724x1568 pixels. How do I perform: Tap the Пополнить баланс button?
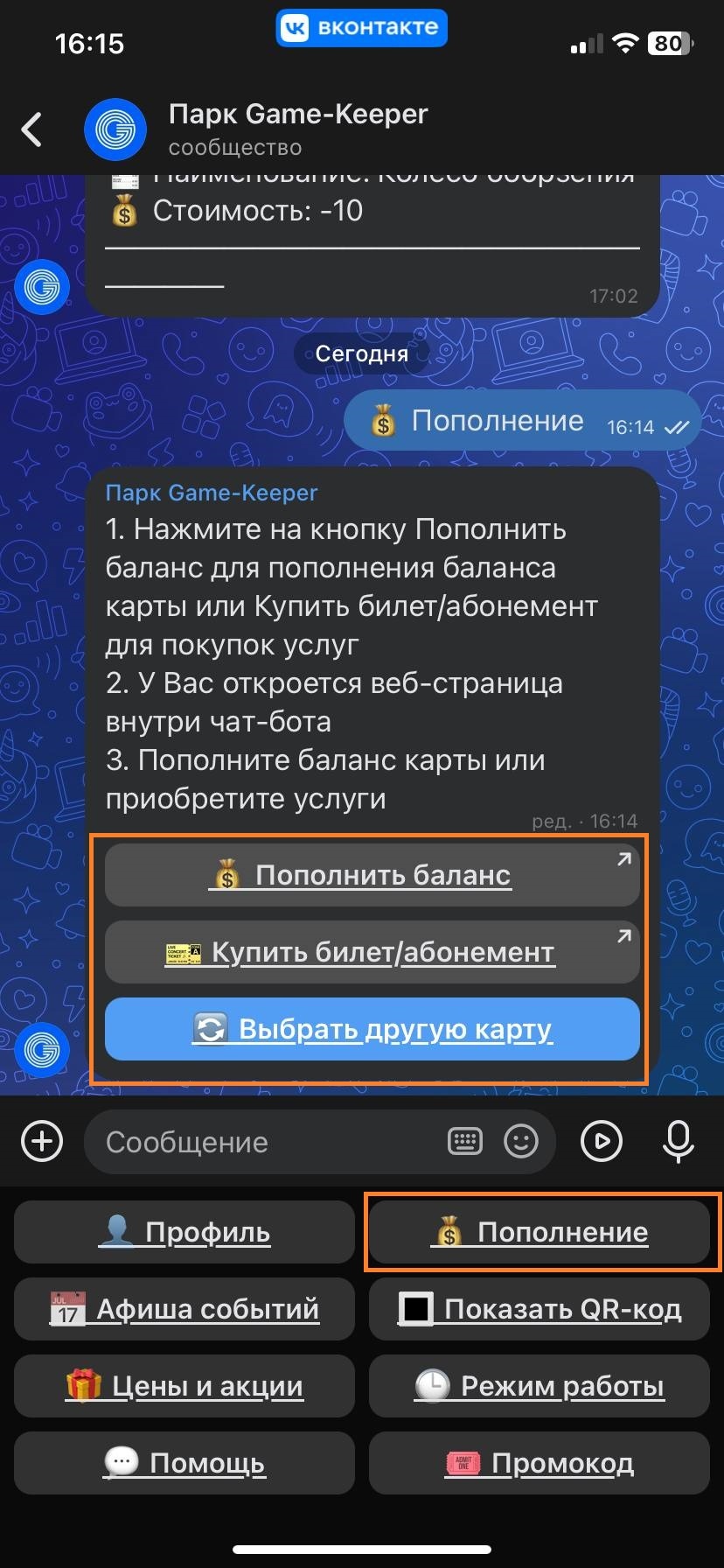372,875
